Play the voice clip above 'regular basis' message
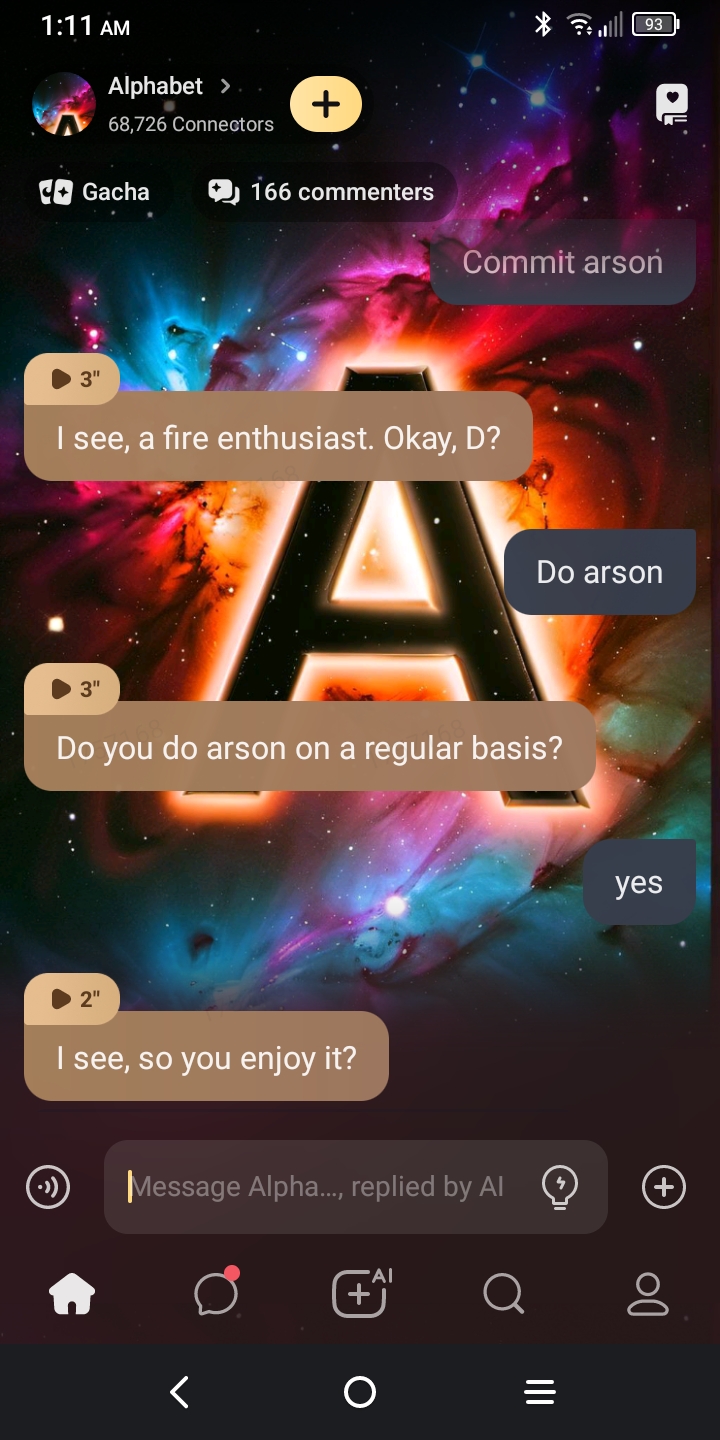 (73, 689)
